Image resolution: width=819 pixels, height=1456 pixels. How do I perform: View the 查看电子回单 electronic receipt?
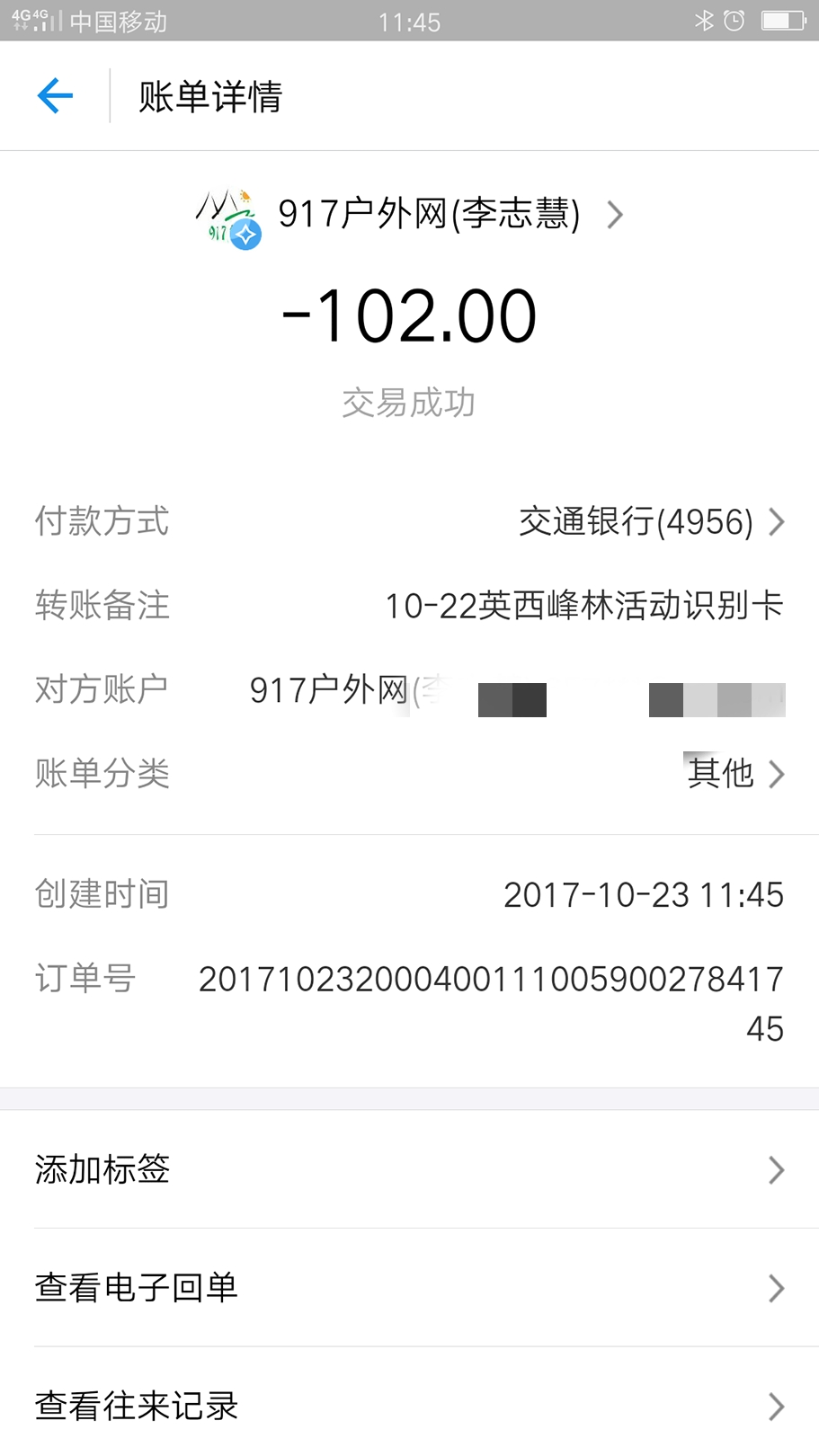409,1288
